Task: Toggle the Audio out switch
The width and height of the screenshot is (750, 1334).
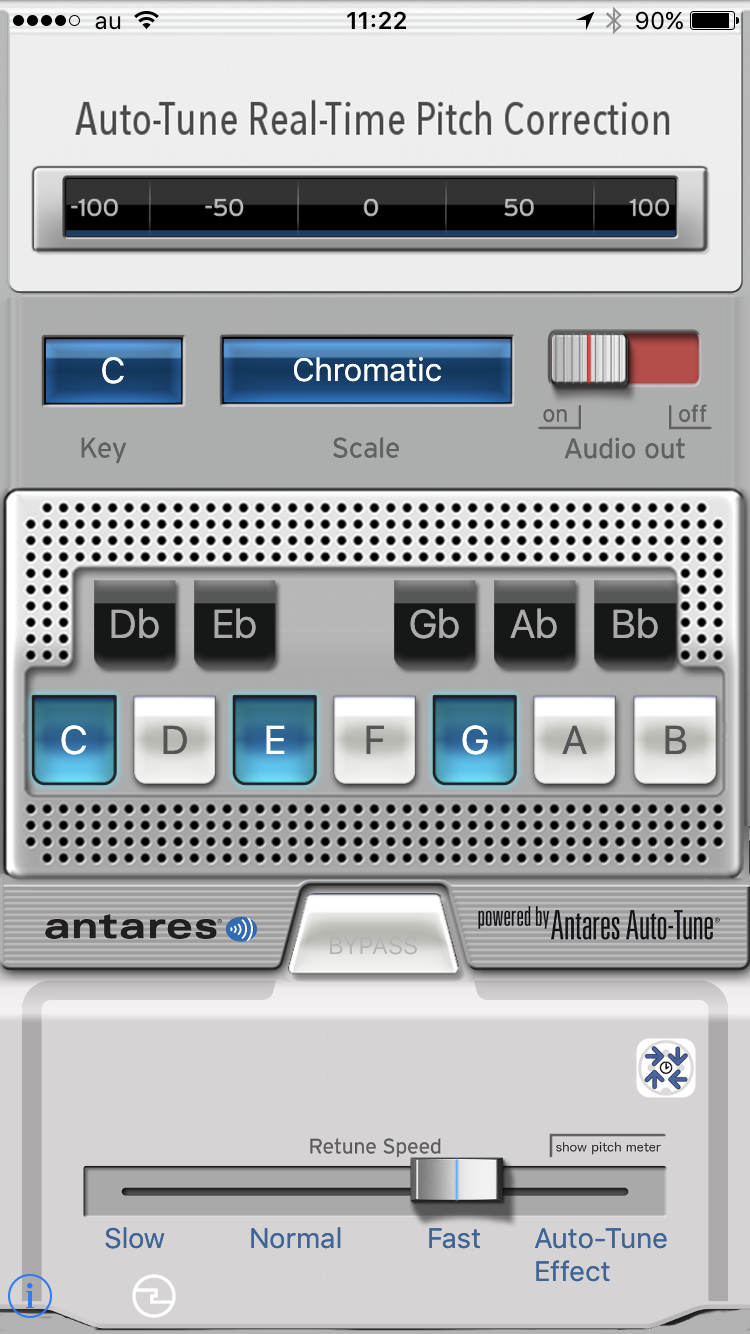Action: pyautogui.click(x=624, y=359)
